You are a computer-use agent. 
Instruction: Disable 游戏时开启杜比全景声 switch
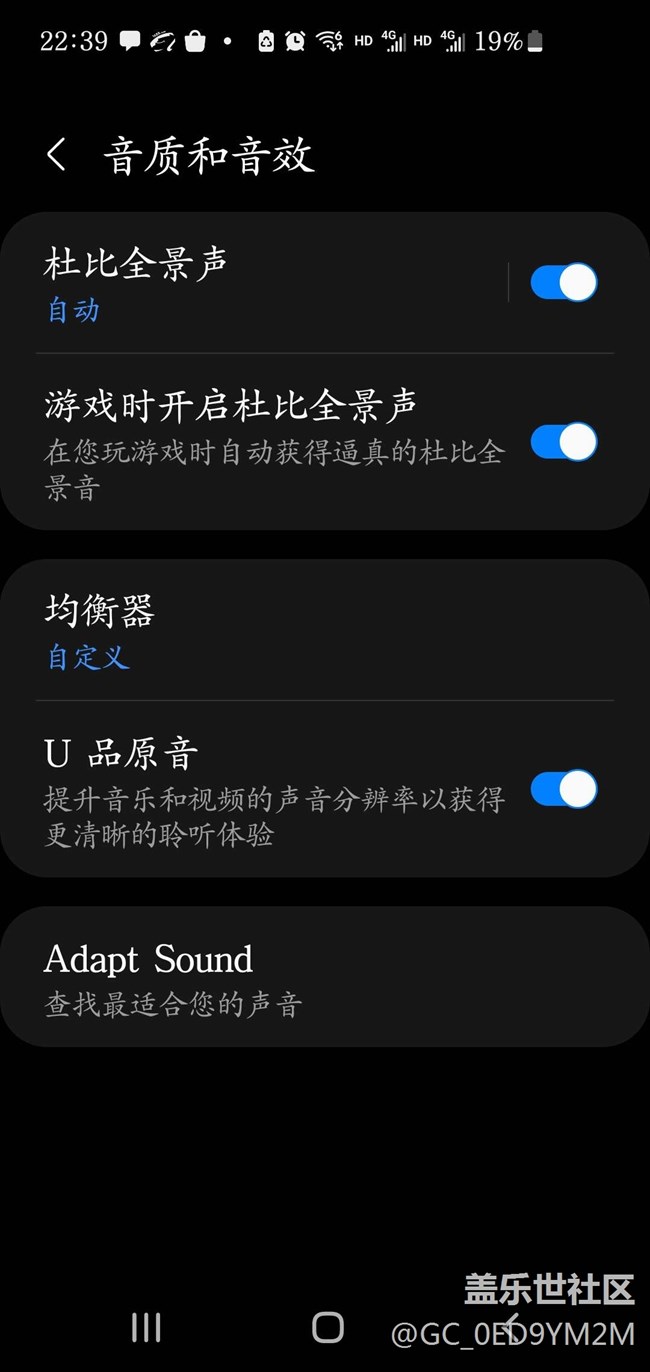pos(563,441)
